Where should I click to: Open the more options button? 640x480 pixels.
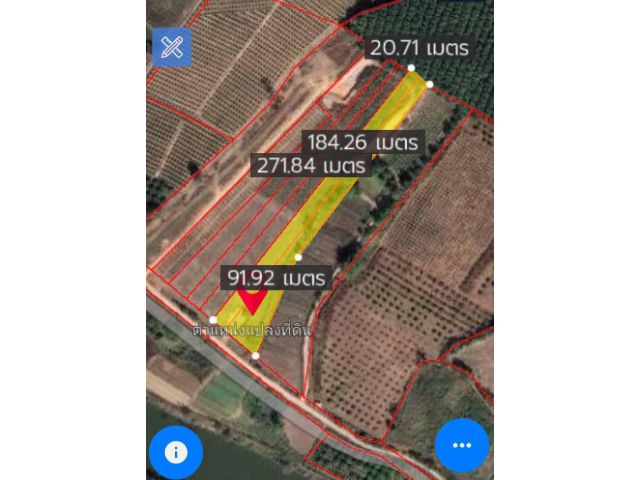[x=461, y=445]
